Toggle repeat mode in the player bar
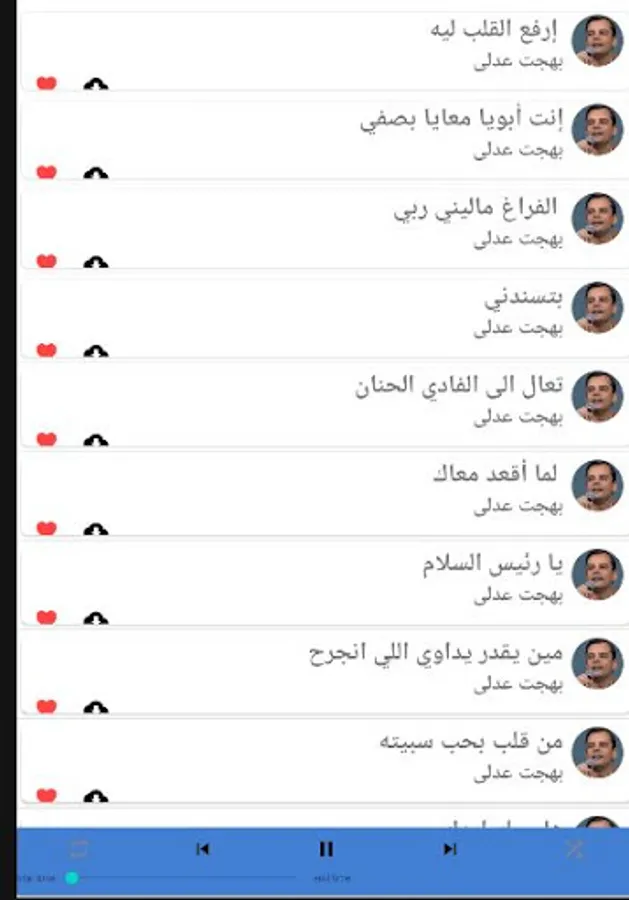The height and width of the screenshot is (900, 629). 79,849
